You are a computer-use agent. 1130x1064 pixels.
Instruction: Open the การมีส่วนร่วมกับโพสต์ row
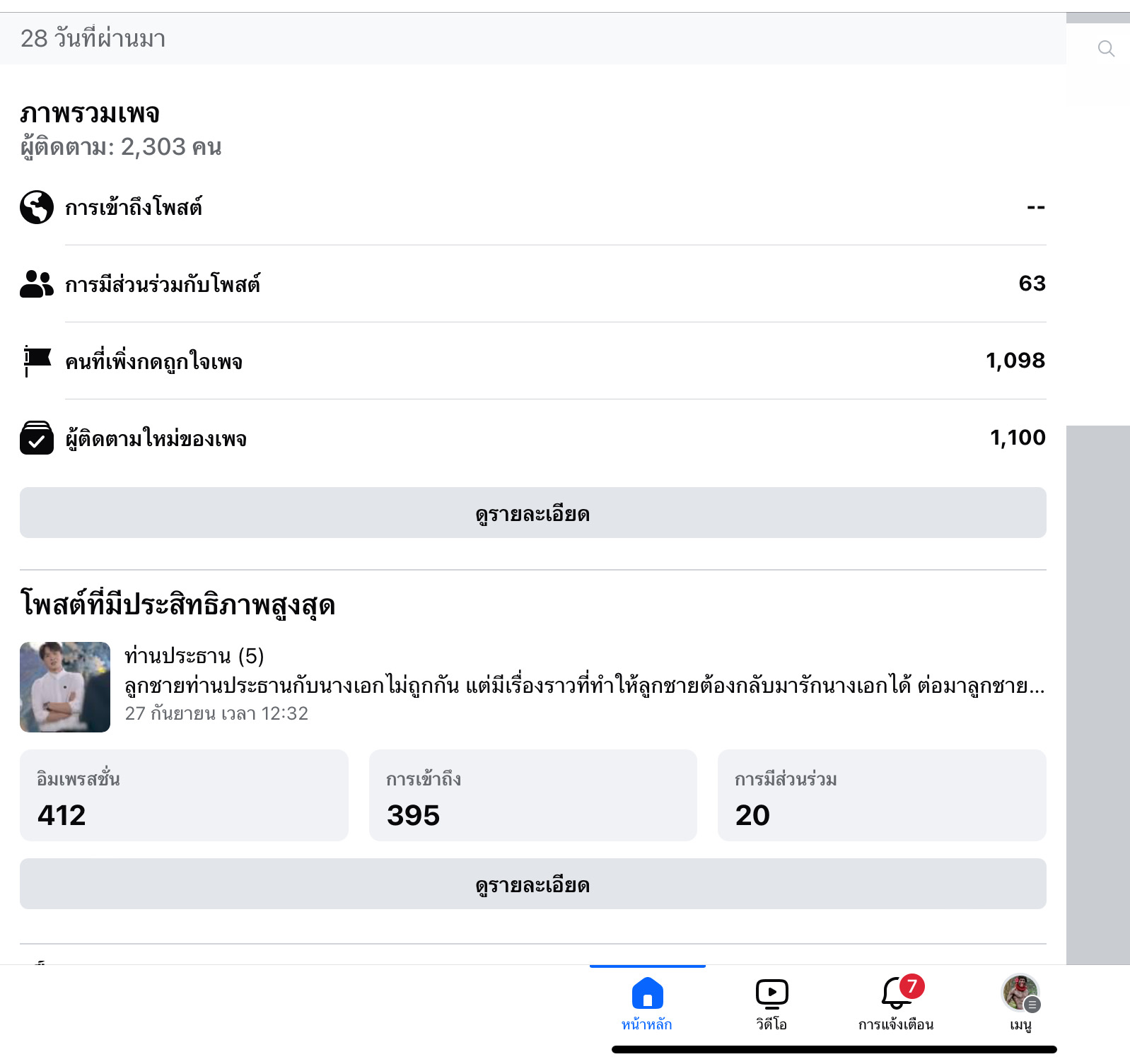coord(532,284)
